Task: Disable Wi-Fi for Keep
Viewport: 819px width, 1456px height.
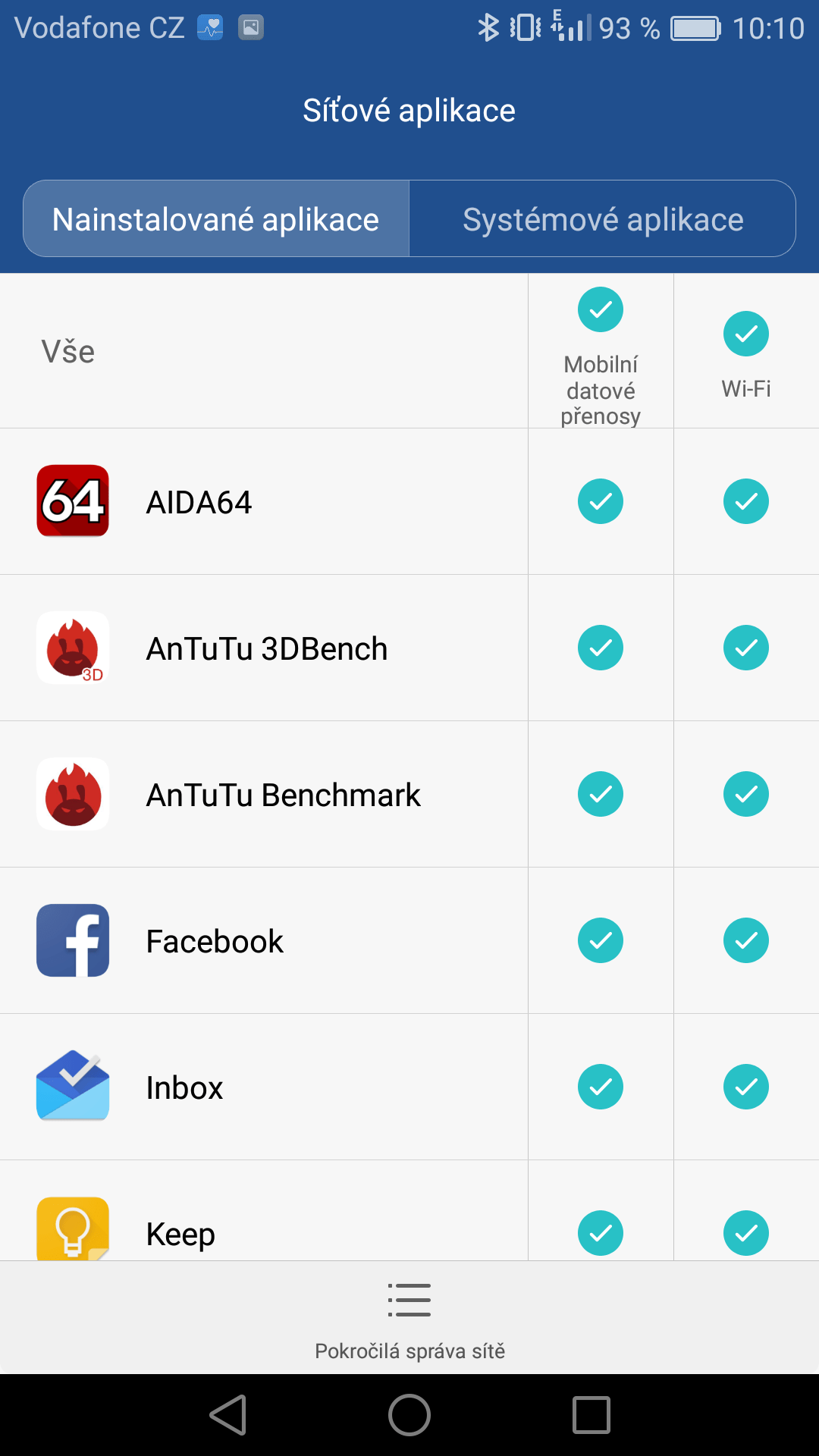Action: 746,1233
